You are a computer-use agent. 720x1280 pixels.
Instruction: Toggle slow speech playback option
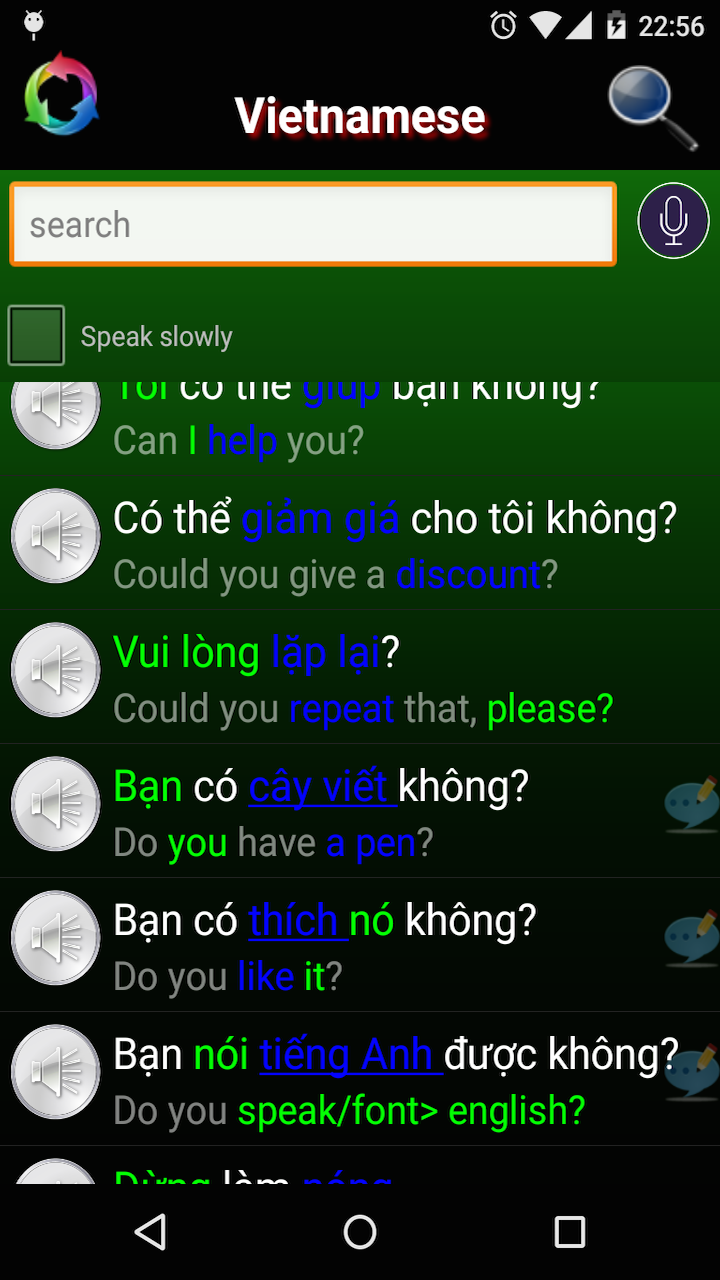coord(36,334)
